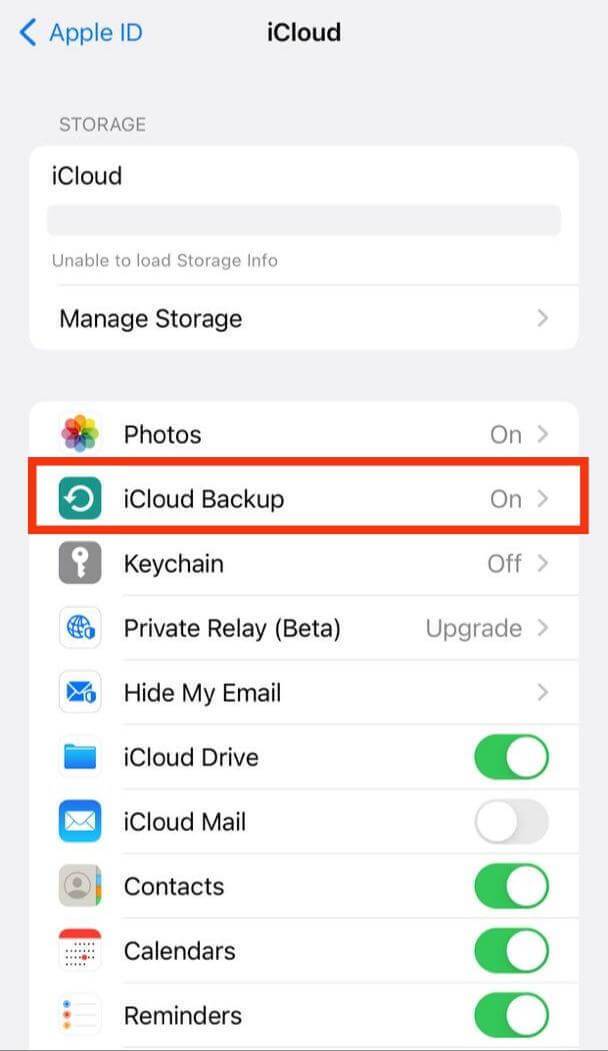The image size is (608, 1051).
Task: Open Manage Storage
Action: point(303,319)
